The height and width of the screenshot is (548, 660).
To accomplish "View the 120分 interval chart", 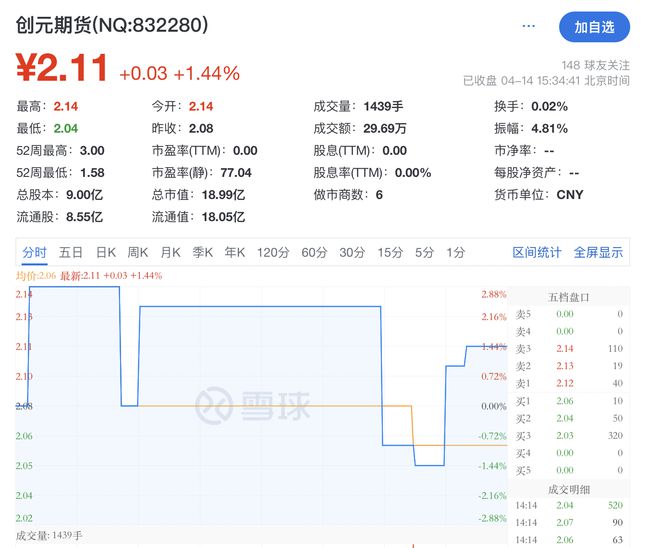I will tap(273, 253).
